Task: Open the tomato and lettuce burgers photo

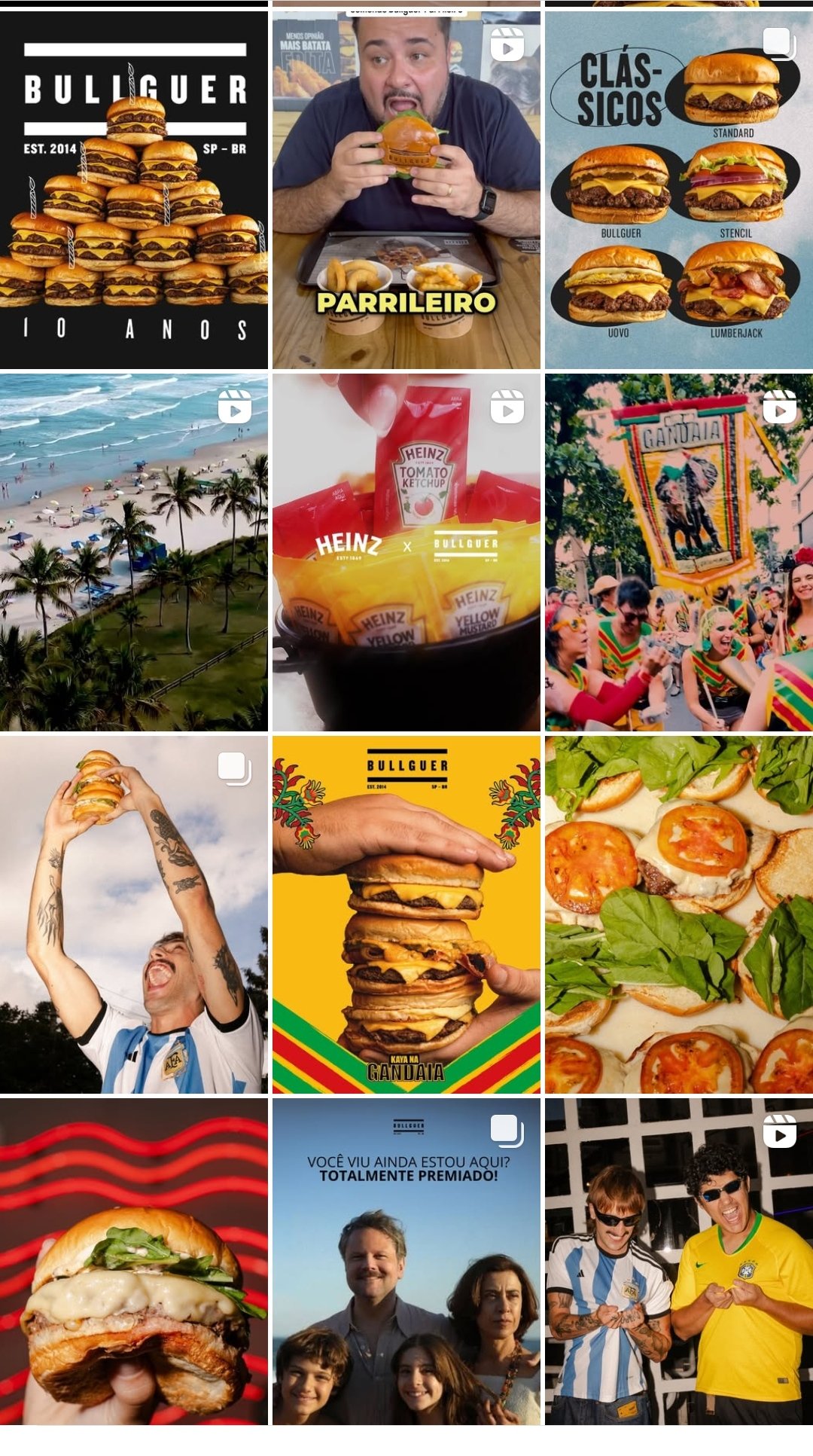Action: (679, 914)
